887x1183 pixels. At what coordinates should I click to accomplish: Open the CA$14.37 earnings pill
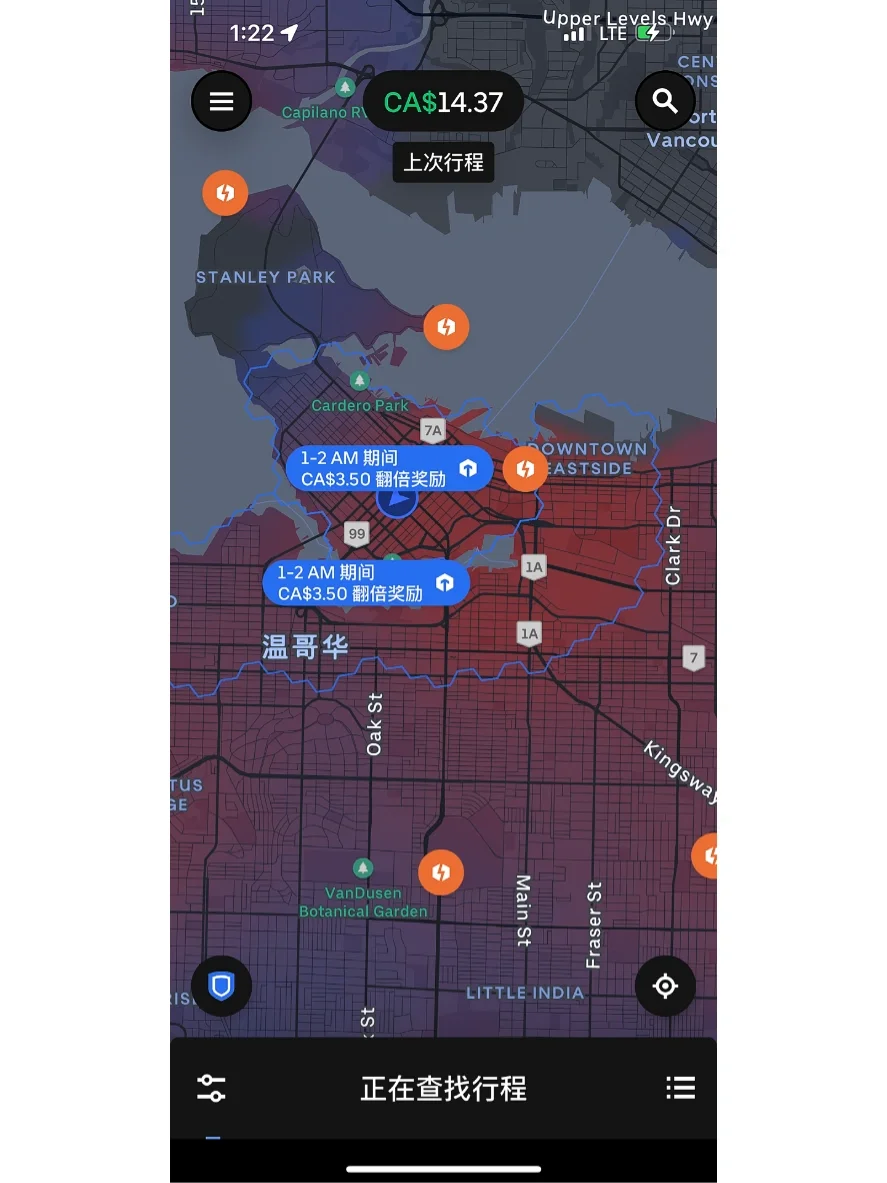[443, 102]
